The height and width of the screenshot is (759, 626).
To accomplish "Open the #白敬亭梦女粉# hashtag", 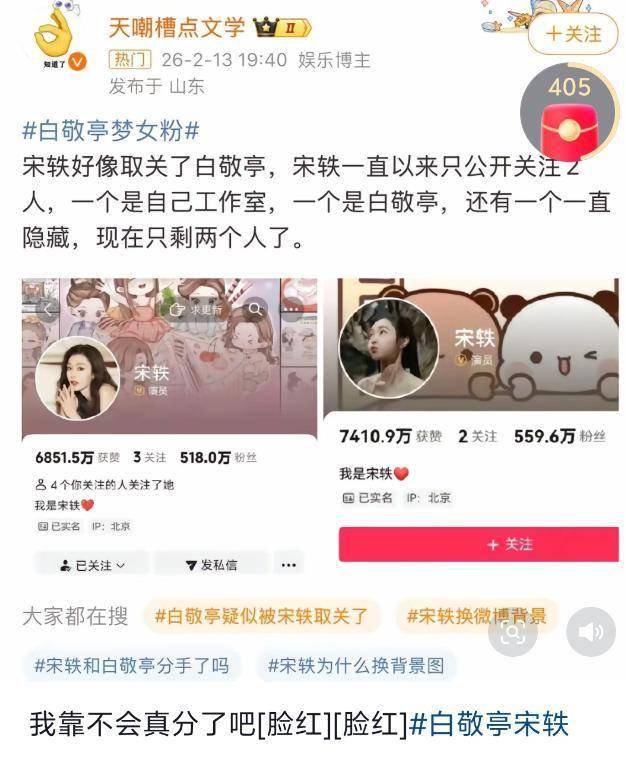I will 110,131.
